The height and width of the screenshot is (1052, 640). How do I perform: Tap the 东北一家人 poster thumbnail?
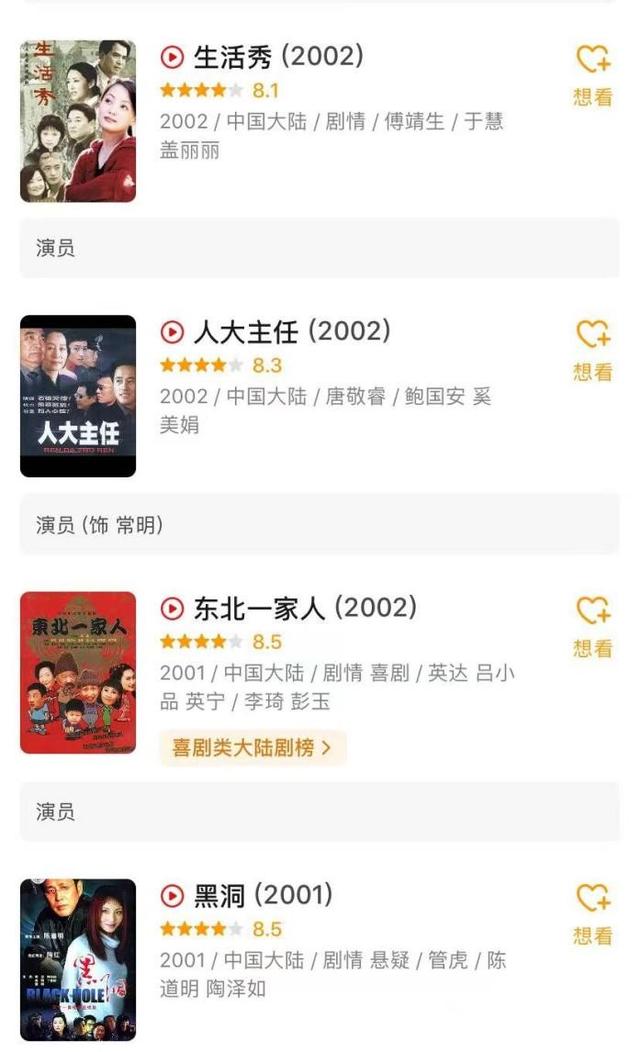pyautogui.click(x=78, y=672)
